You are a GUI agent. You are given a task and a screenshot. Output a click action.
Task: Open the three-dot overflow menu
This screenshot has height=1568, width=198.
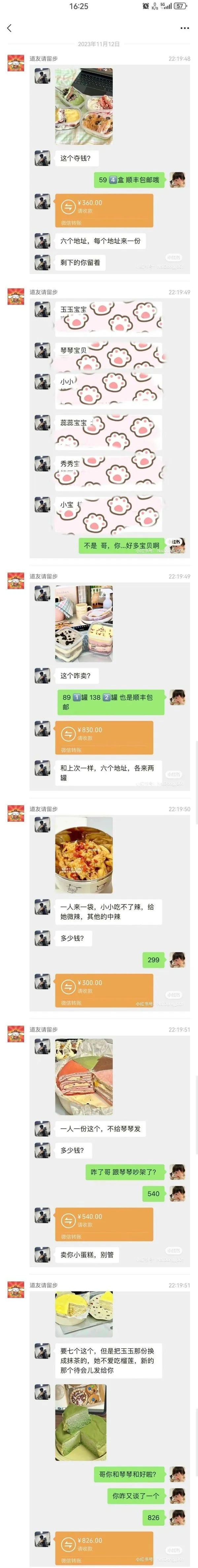point(184,29)
